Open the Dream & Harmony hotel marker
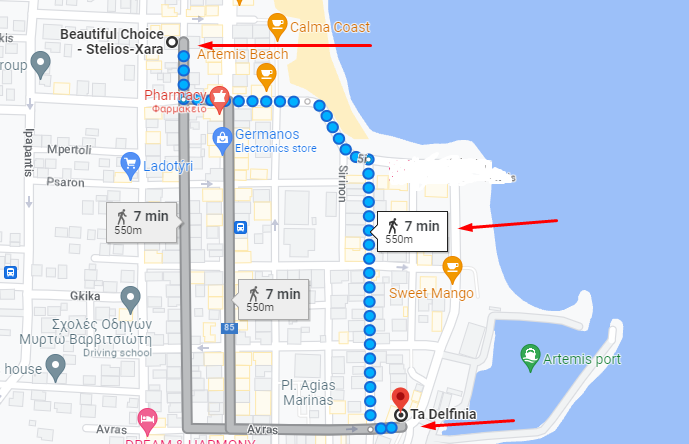The width and height of the screenshot is (689, 444). tap(147, 417)
